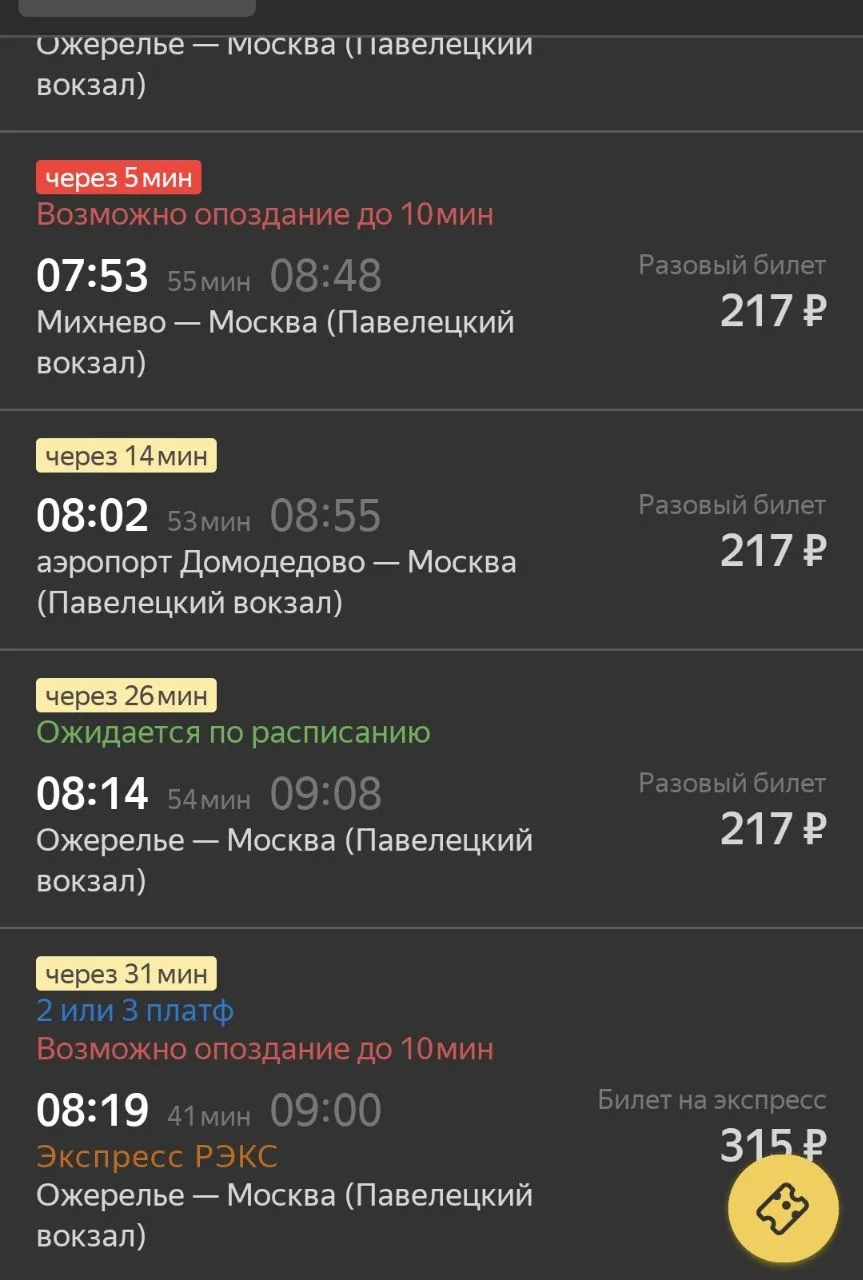Screen dimensions: 863x1280
Task: Select the 08:14 Ожерелье — Москва train
Action: [283, 839]
